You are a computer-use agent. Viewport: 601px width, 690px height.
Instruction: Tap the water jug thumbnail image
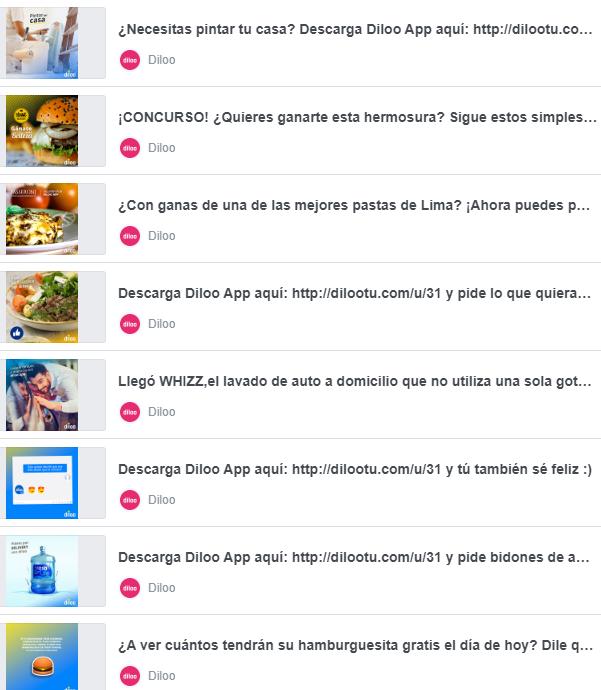42,571
